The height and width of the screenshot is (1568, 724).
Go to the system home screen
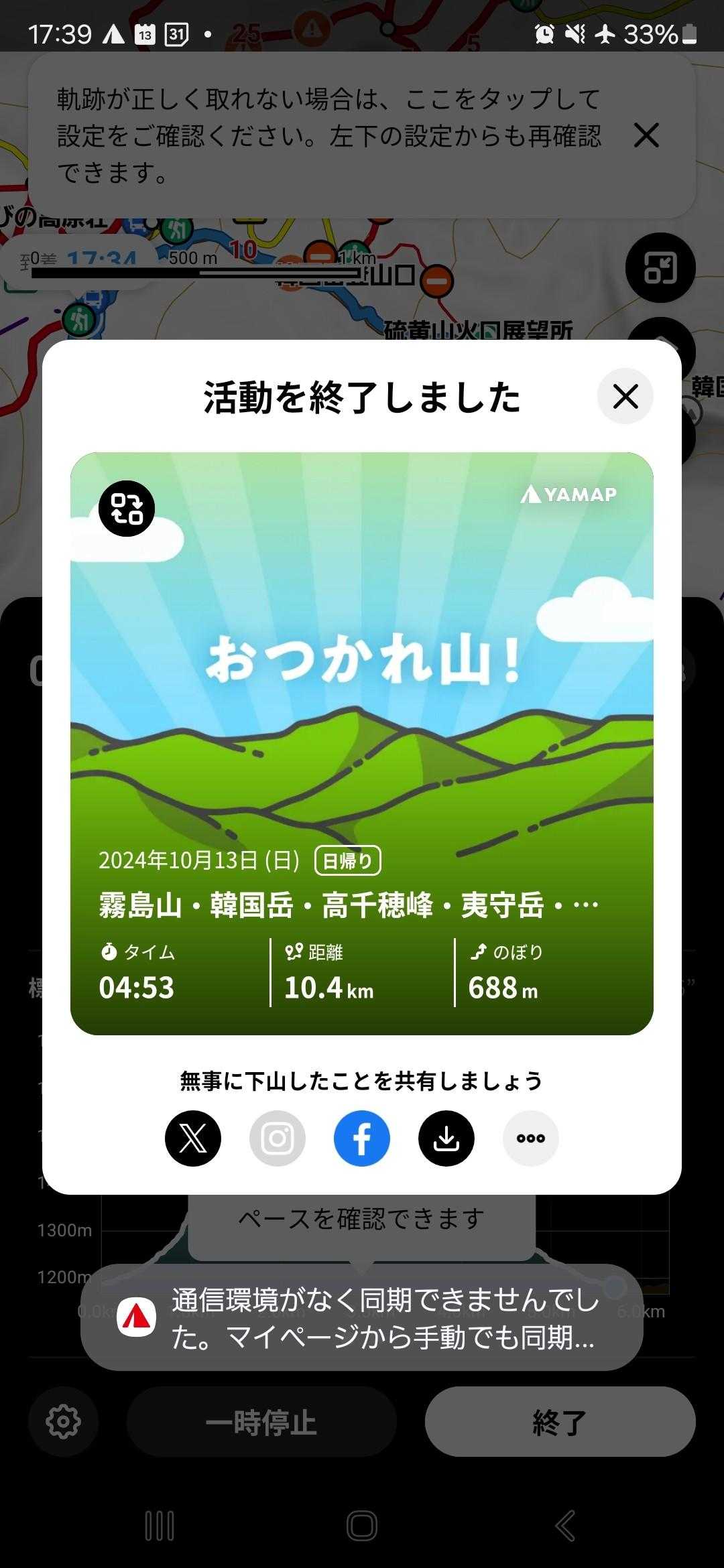tap(362, 1526)
